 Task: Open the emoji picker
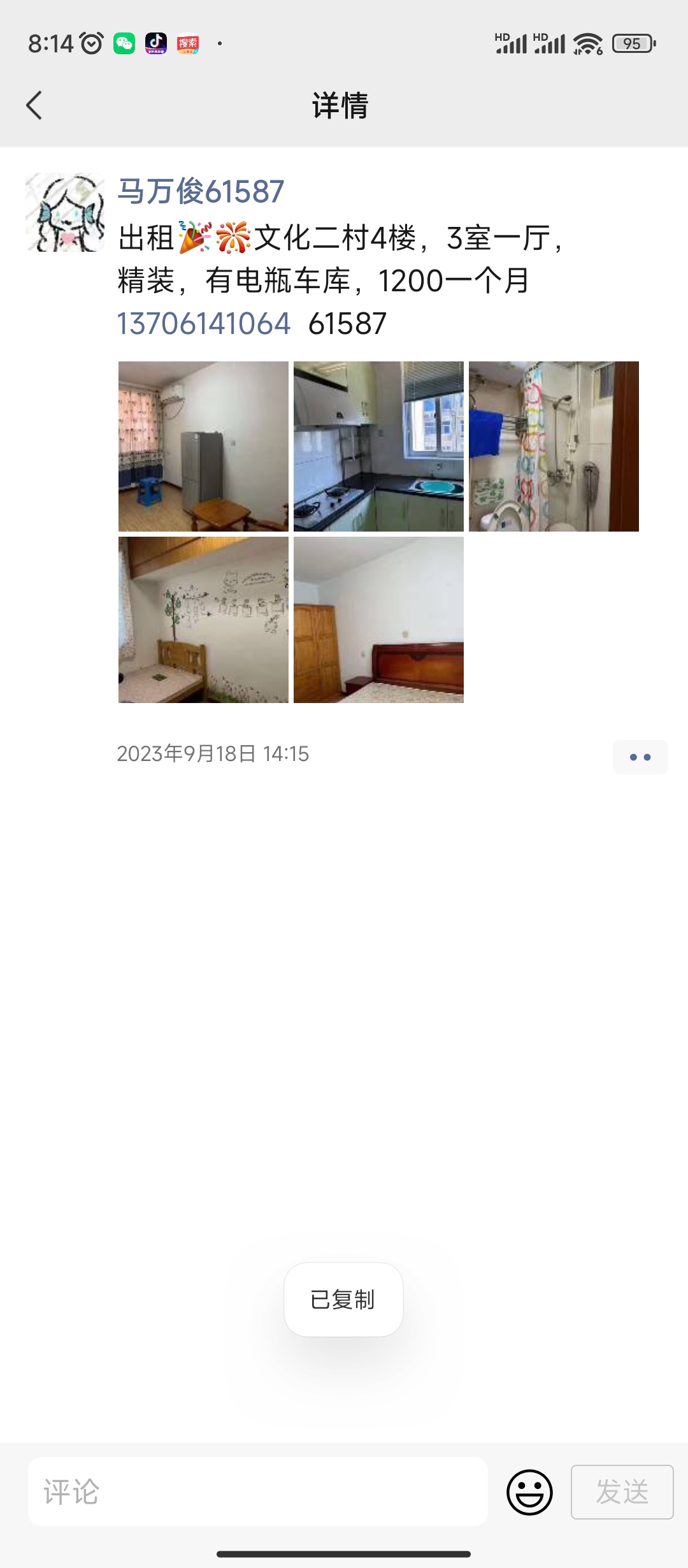click(529, 1492)
